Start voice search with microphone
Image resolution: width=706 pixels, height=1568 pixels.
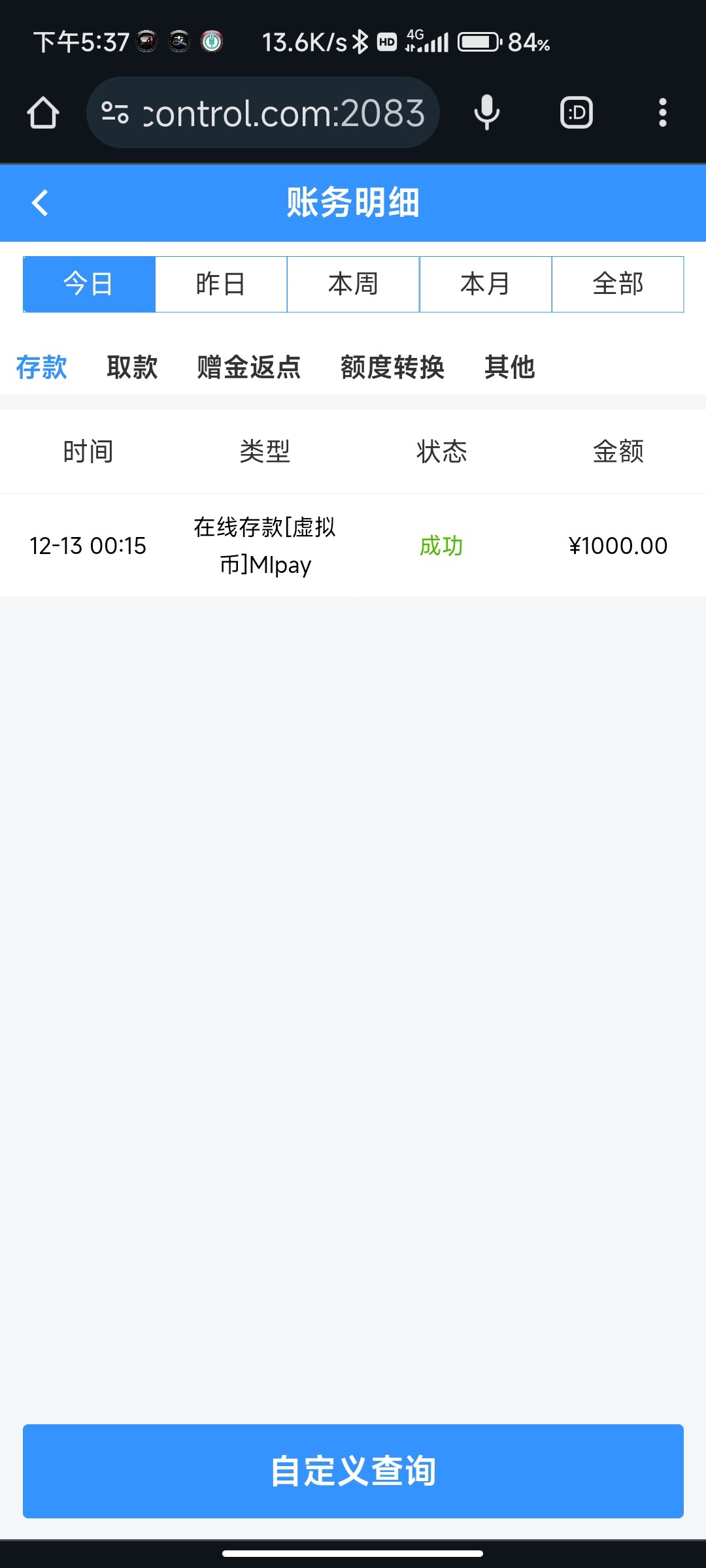click(487, 113)
